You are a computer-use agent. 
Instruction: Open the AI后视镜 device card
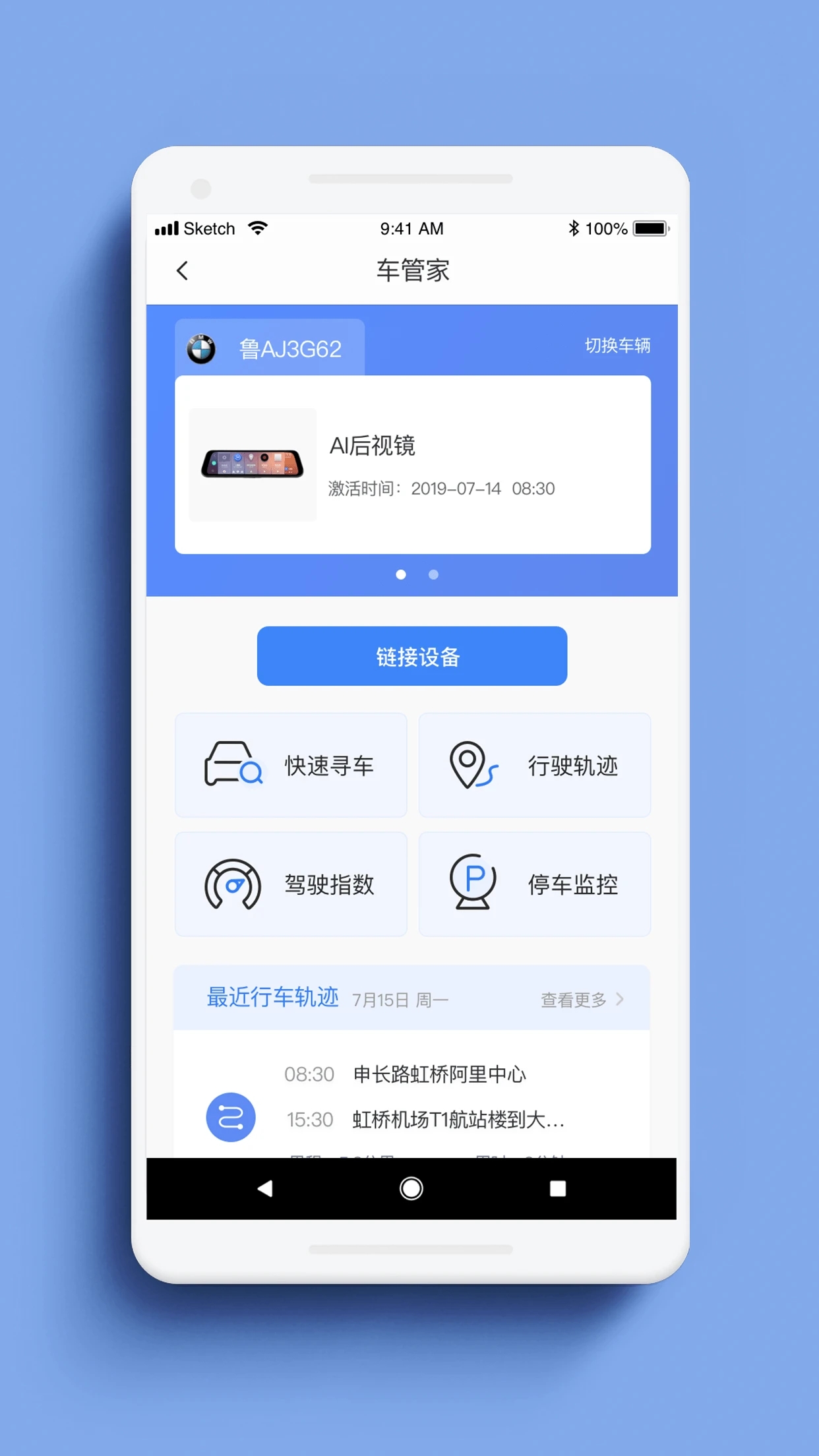[x=412, y=464]
